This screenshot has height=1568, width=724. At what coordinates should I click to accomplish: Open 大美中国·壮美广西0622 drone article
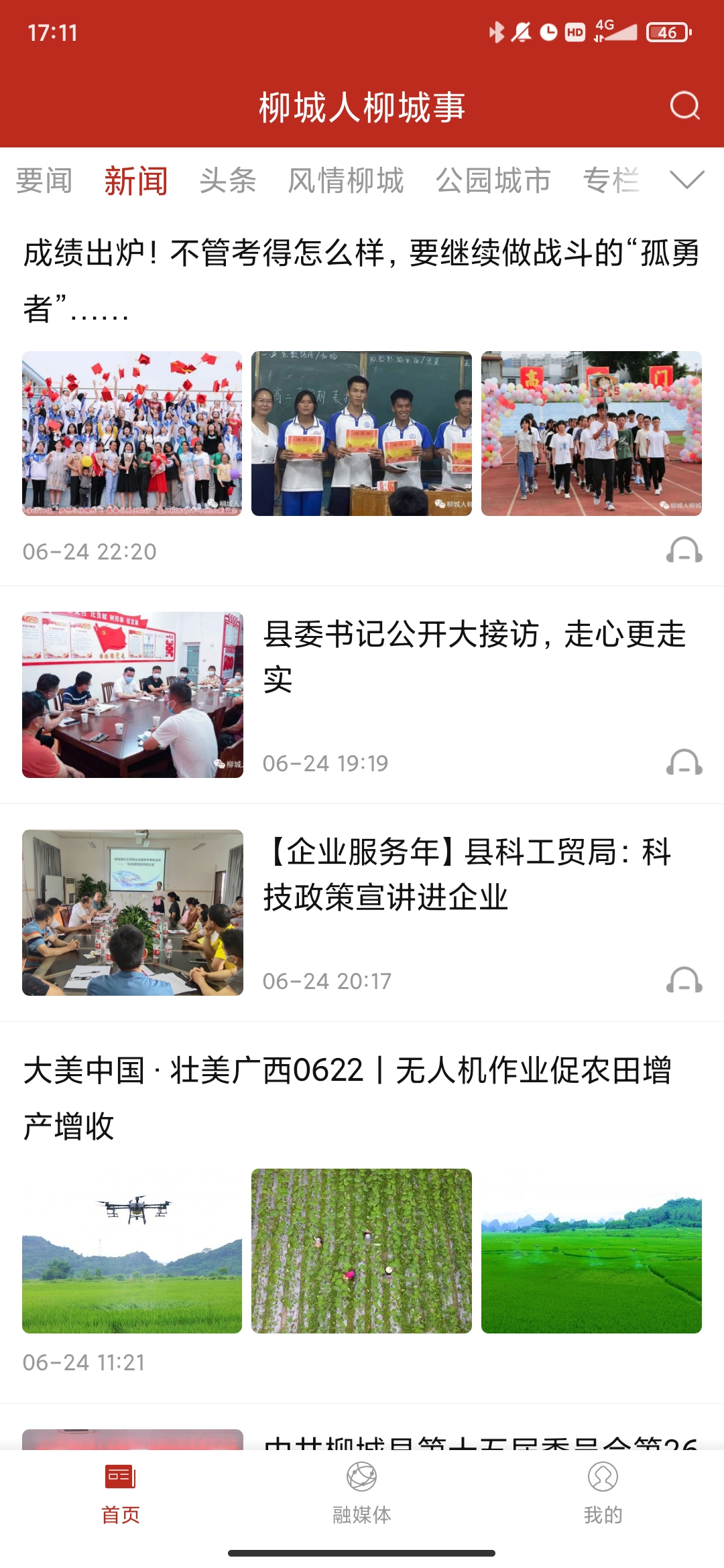click(x=349, y=1097)
